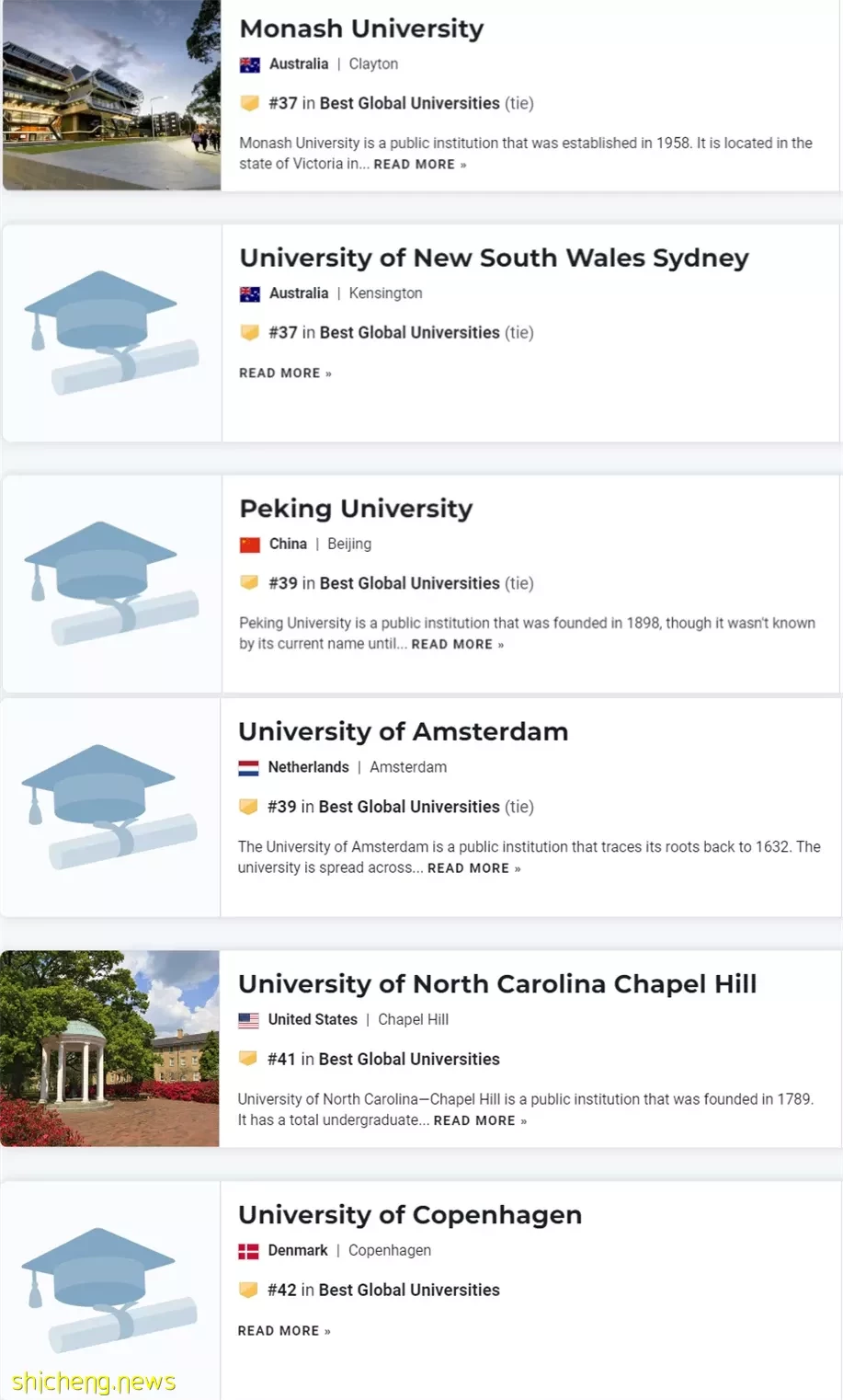Open the Monash University title link
The image size is (843, 1400).
pos(361,29)
